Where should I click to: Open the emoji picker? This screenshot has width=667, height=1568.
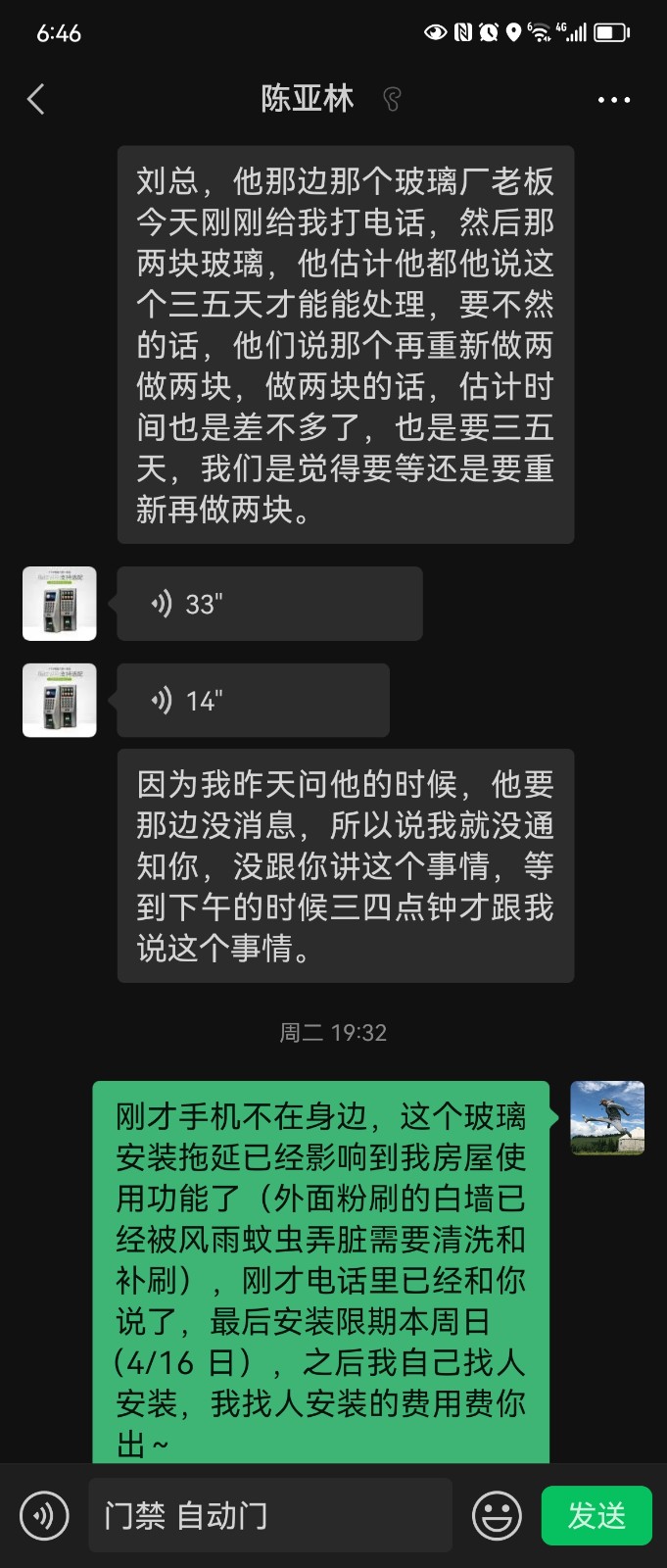(x=497, y=1516)
